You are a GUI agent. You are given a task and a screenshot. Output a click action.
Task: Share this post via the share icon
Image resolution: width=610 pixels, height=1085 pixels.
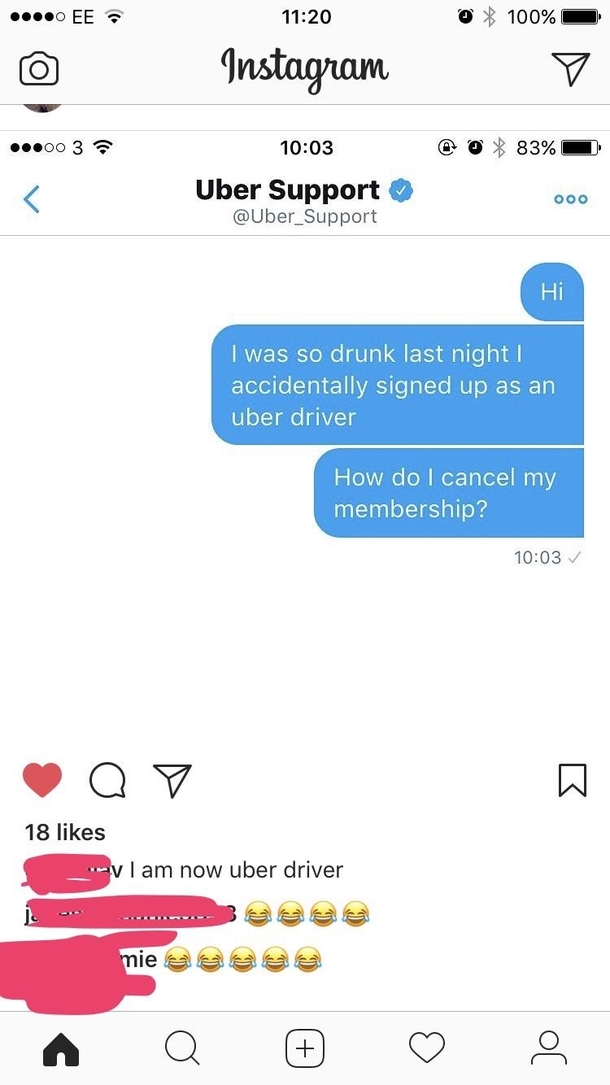click(172, 781)
